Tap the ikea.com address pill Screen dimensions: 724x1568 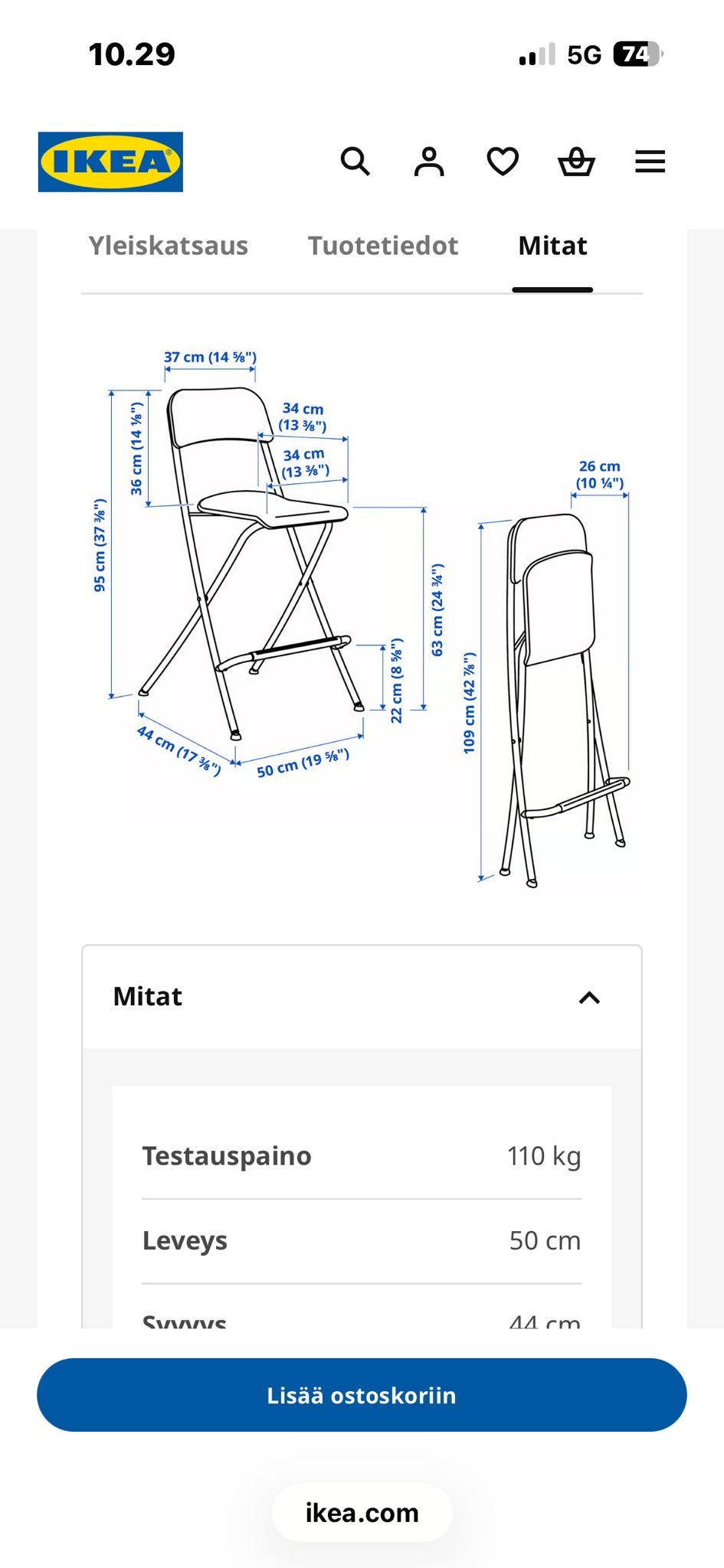point(362,1513)
